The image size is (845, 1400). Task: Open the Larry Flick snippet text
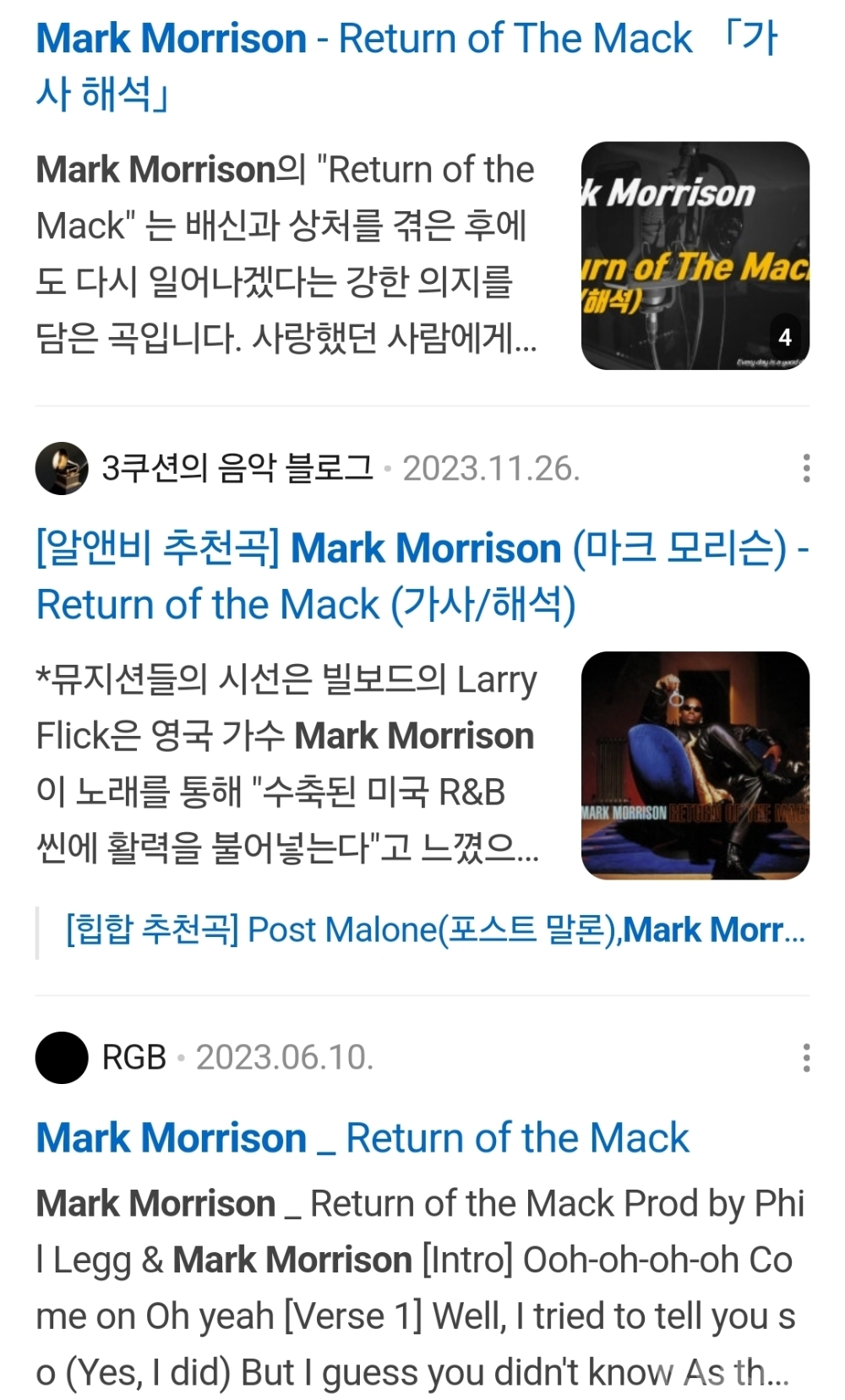click(x=286, y=763)
